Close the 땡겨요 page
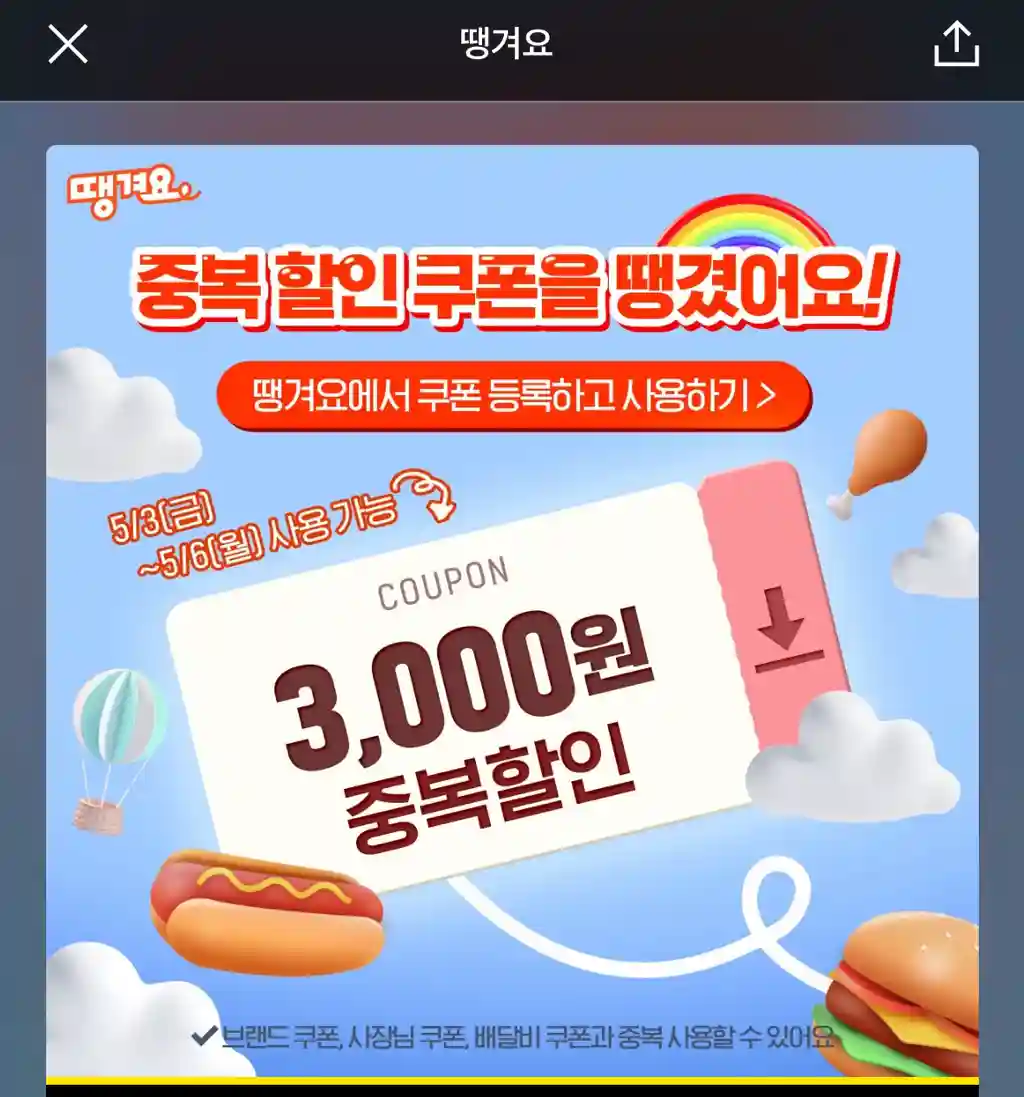Image resolution: width=1024 pixels, height=1097 pixels. click(x=68, y=44)
